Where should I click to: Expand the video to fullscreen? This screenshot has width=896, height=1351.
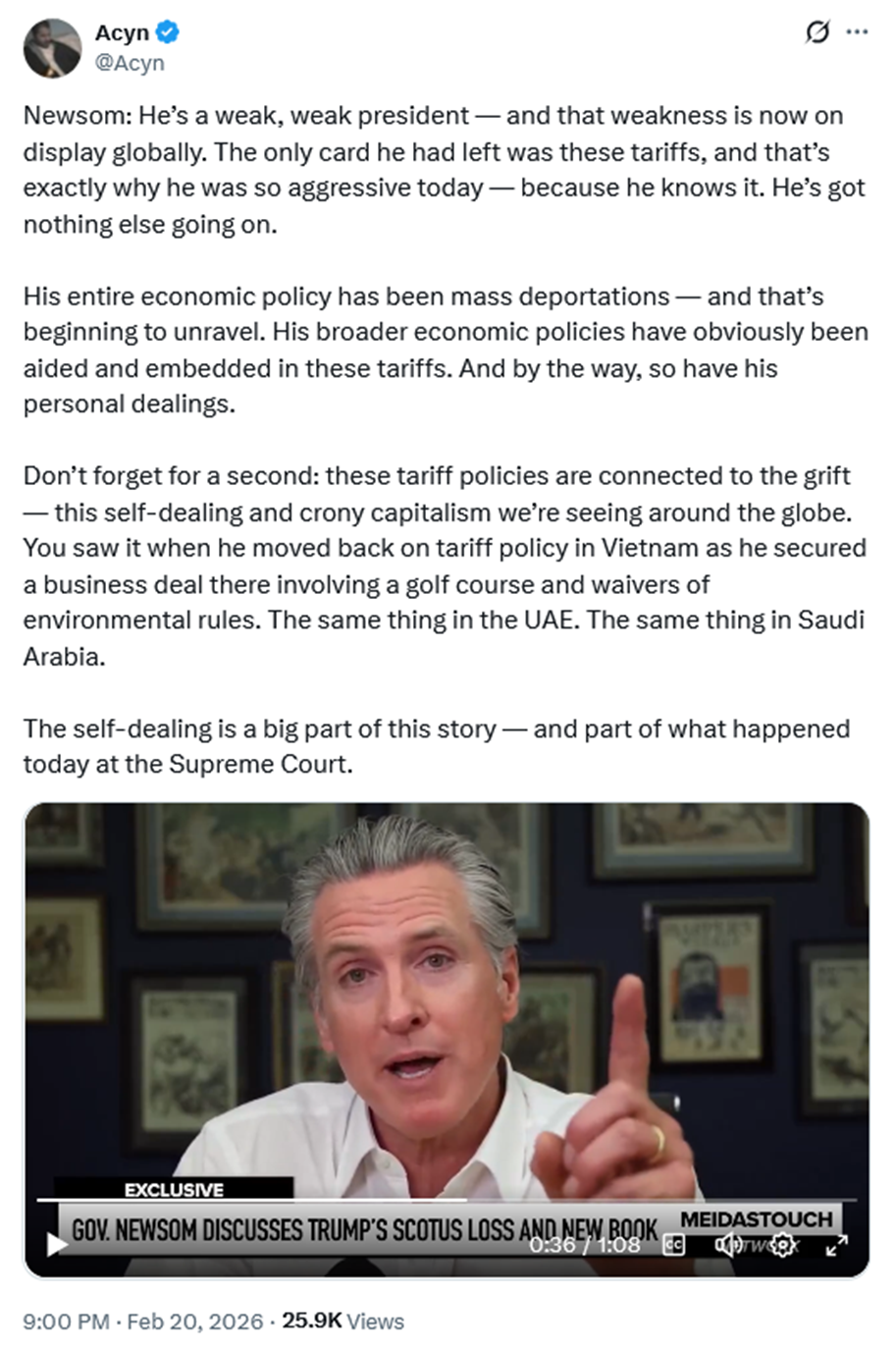tap(836, 1245)
